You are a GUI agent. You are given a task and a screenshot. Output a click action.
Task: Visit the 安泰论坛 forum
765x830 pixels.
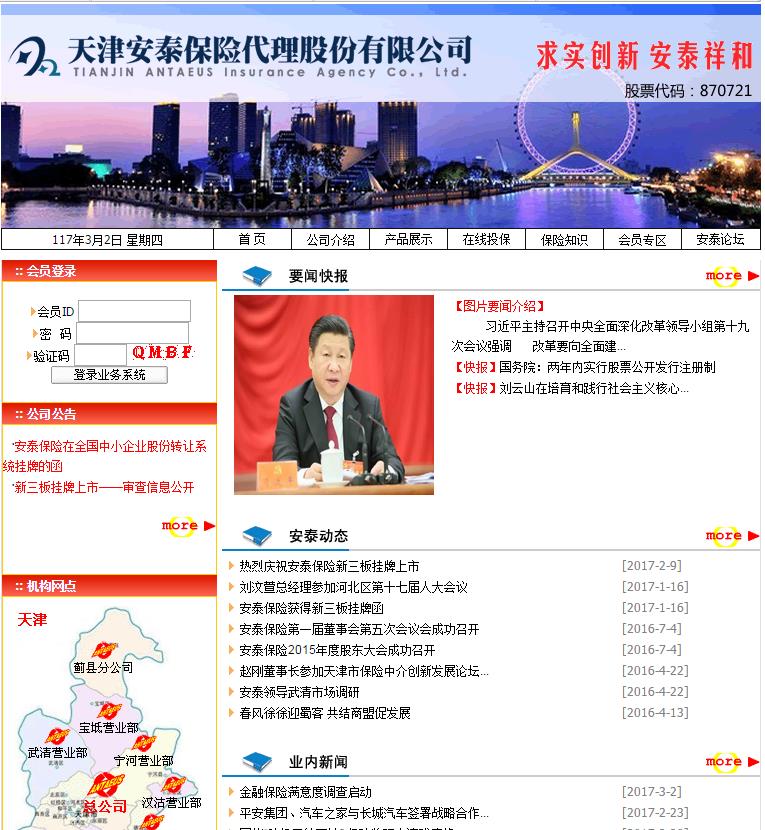coord(720,240)
